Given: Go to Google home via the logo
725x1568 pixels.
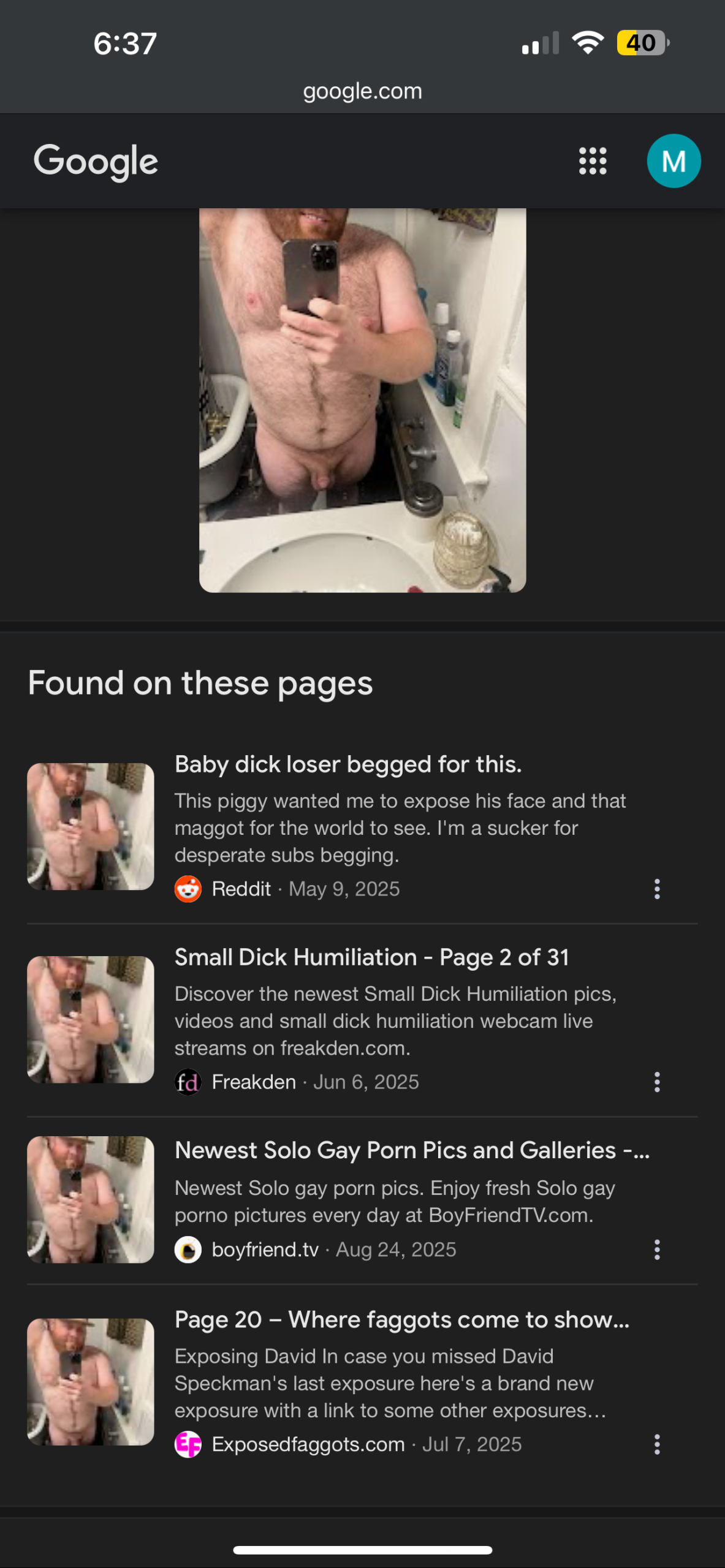Looking at the screenshot, I should tap(96, 162).
